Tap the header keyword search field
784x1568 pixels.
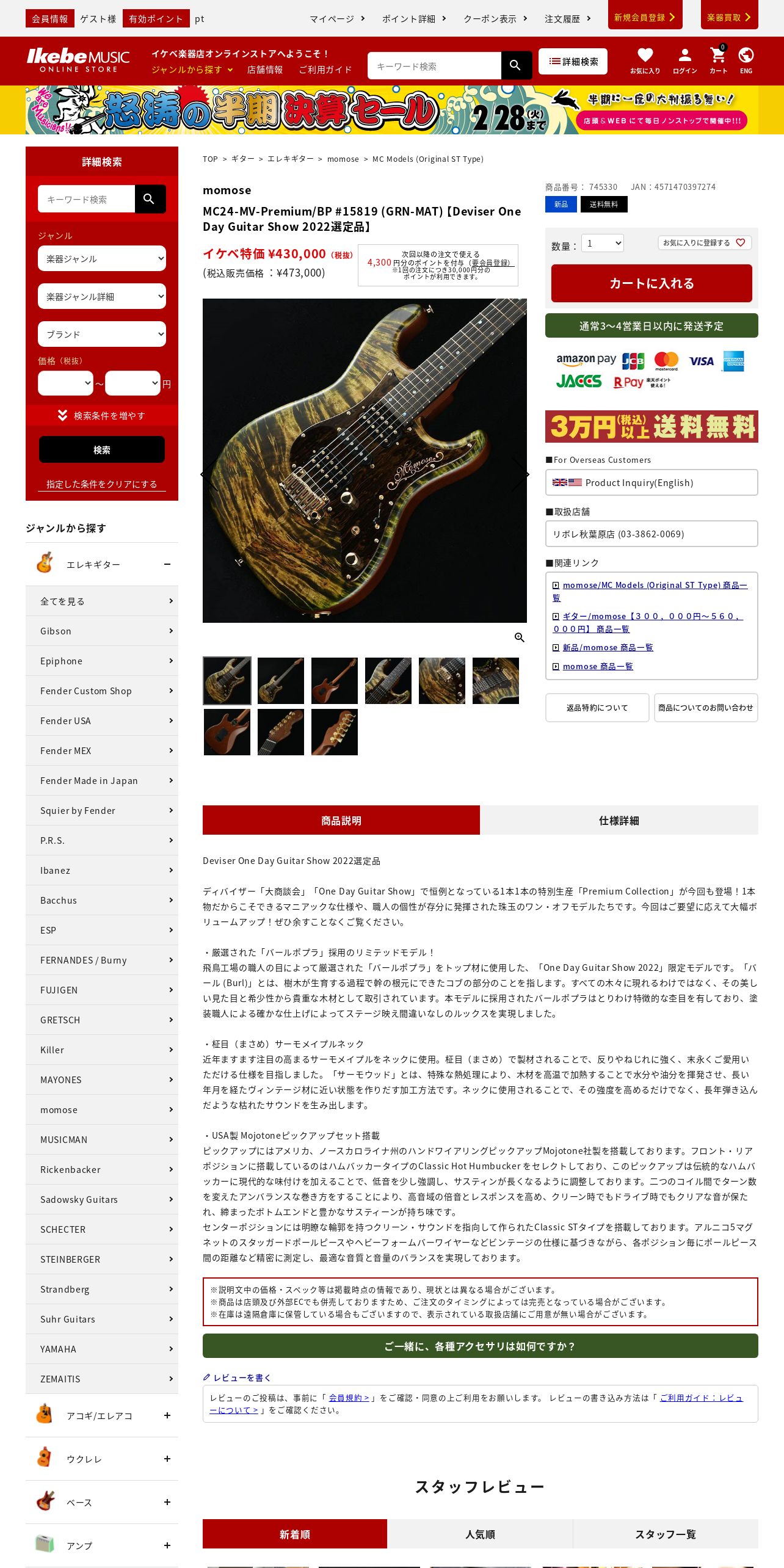tap(434, 65)
